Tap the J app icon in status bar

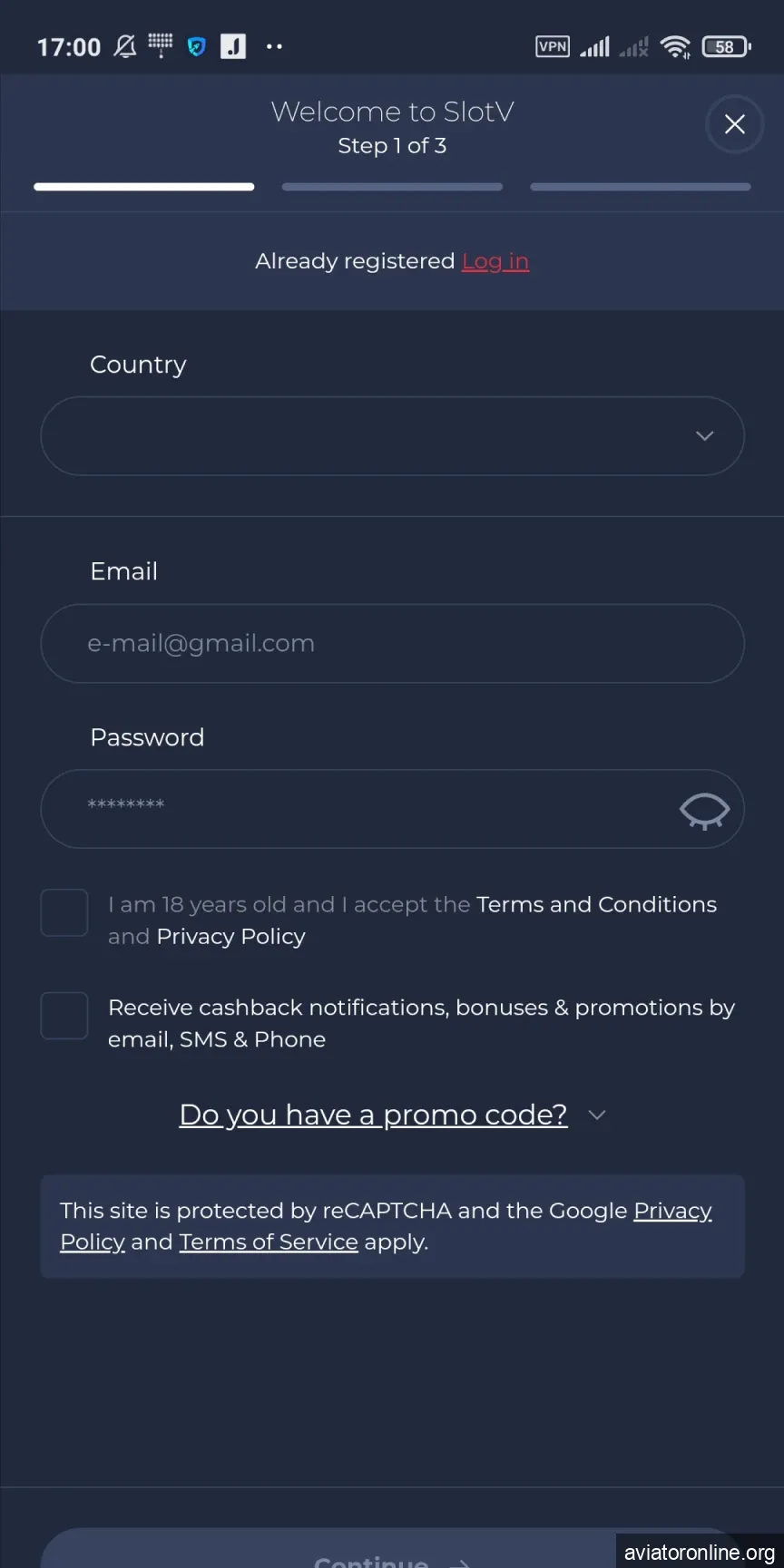233,46
